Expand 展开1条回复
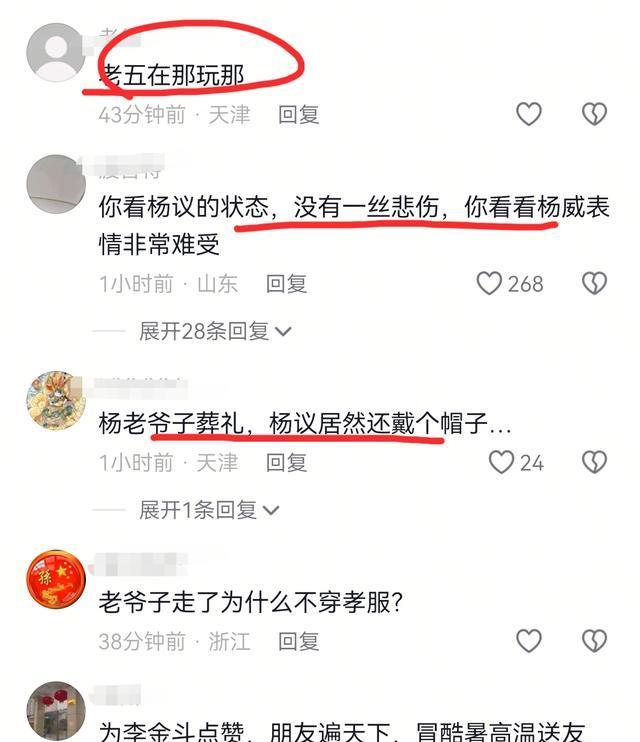The width and height of the screenshot is (640, 742). pyautogui.click(x=208, y=509)
